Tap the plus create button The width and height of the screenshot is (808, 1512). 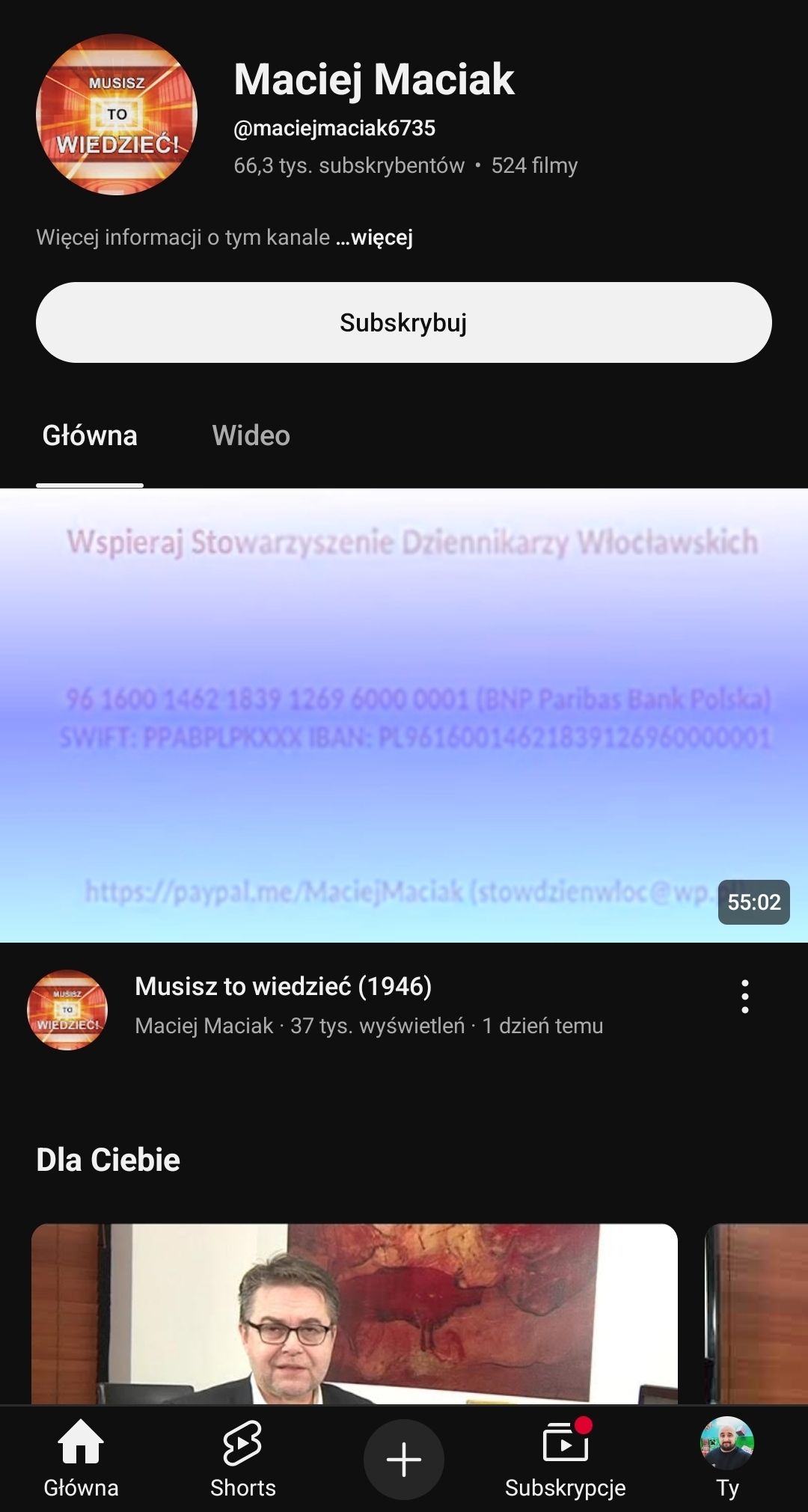tap(404, 1460)
